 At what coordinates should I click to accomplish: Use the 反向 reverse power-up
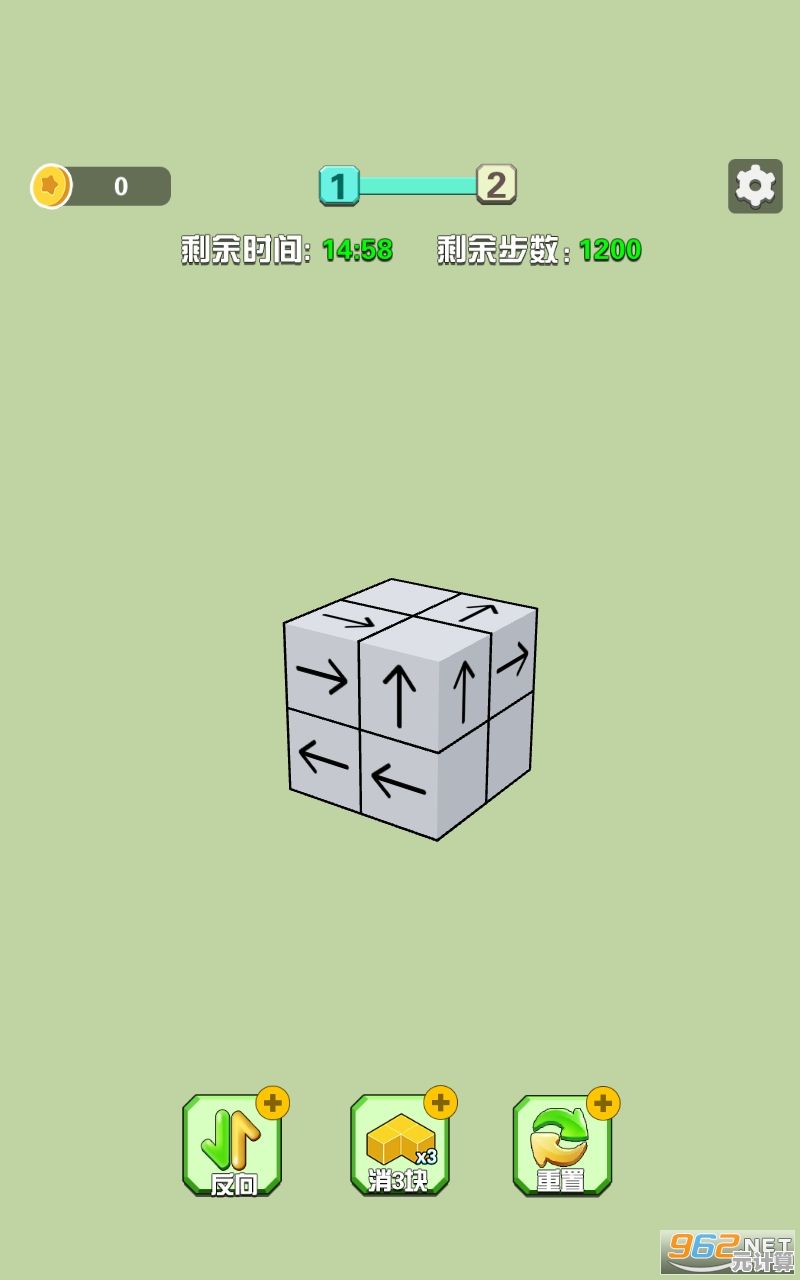pyautogui.click(x=233, y=1146)
